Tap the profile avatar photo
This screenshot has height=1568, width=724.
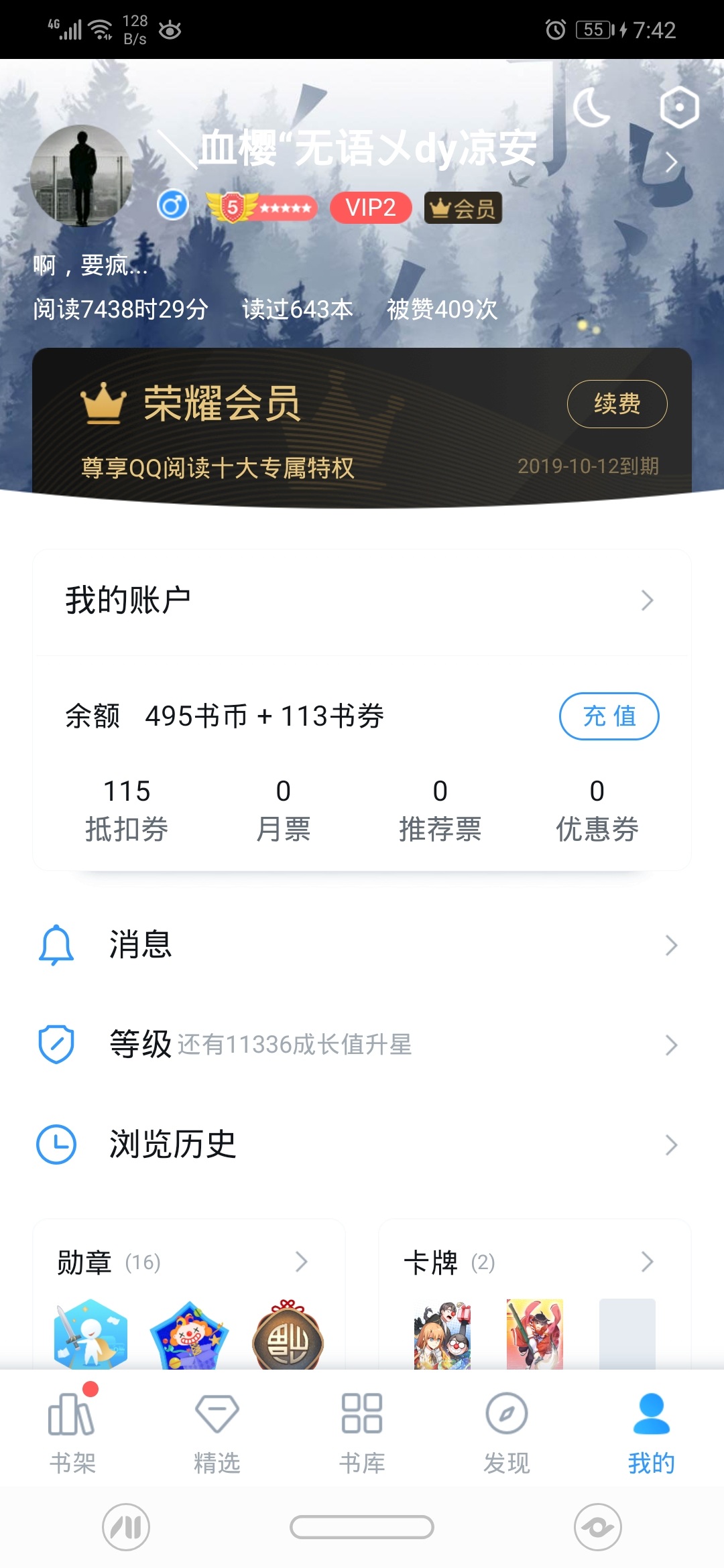click(x=82, y=176)
